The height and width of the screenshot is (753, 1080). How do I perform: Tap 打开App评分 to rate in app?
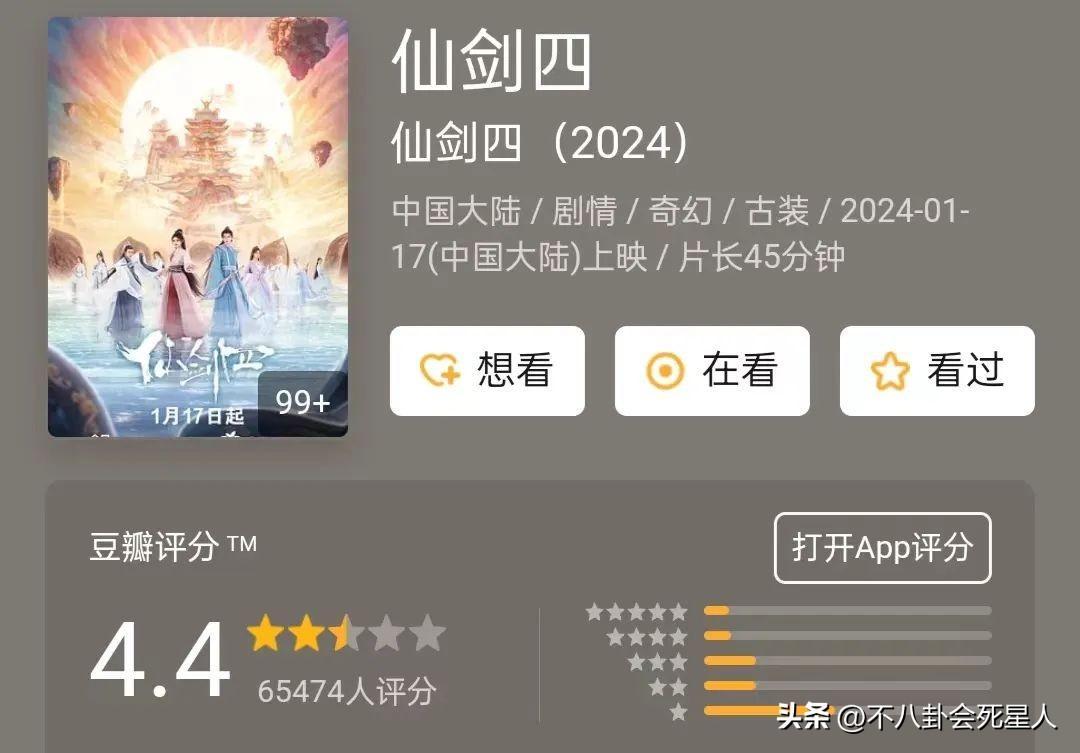tap(882, 548)
